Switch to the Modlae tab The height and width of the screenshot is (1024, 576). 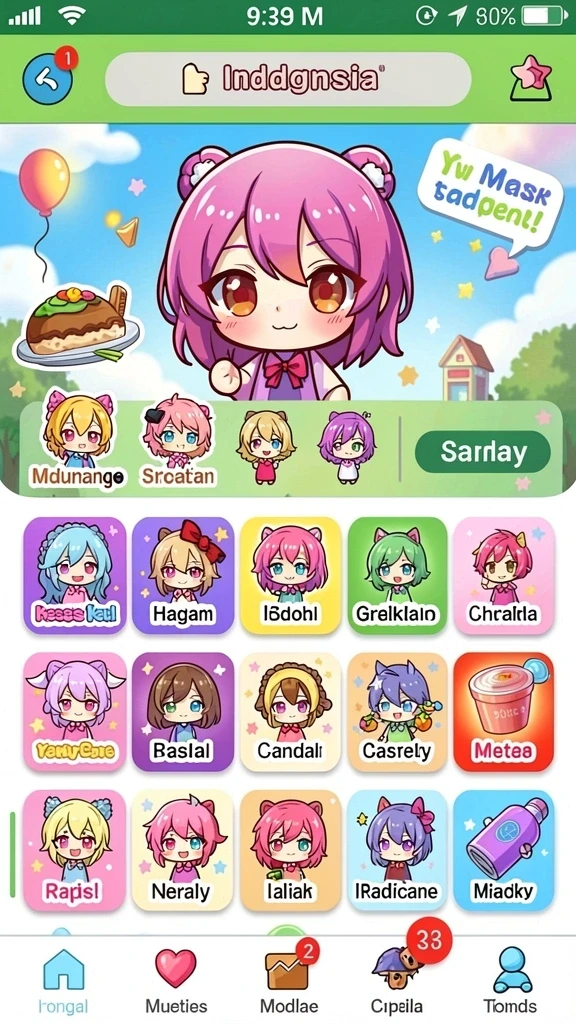[x=289, y=981]
